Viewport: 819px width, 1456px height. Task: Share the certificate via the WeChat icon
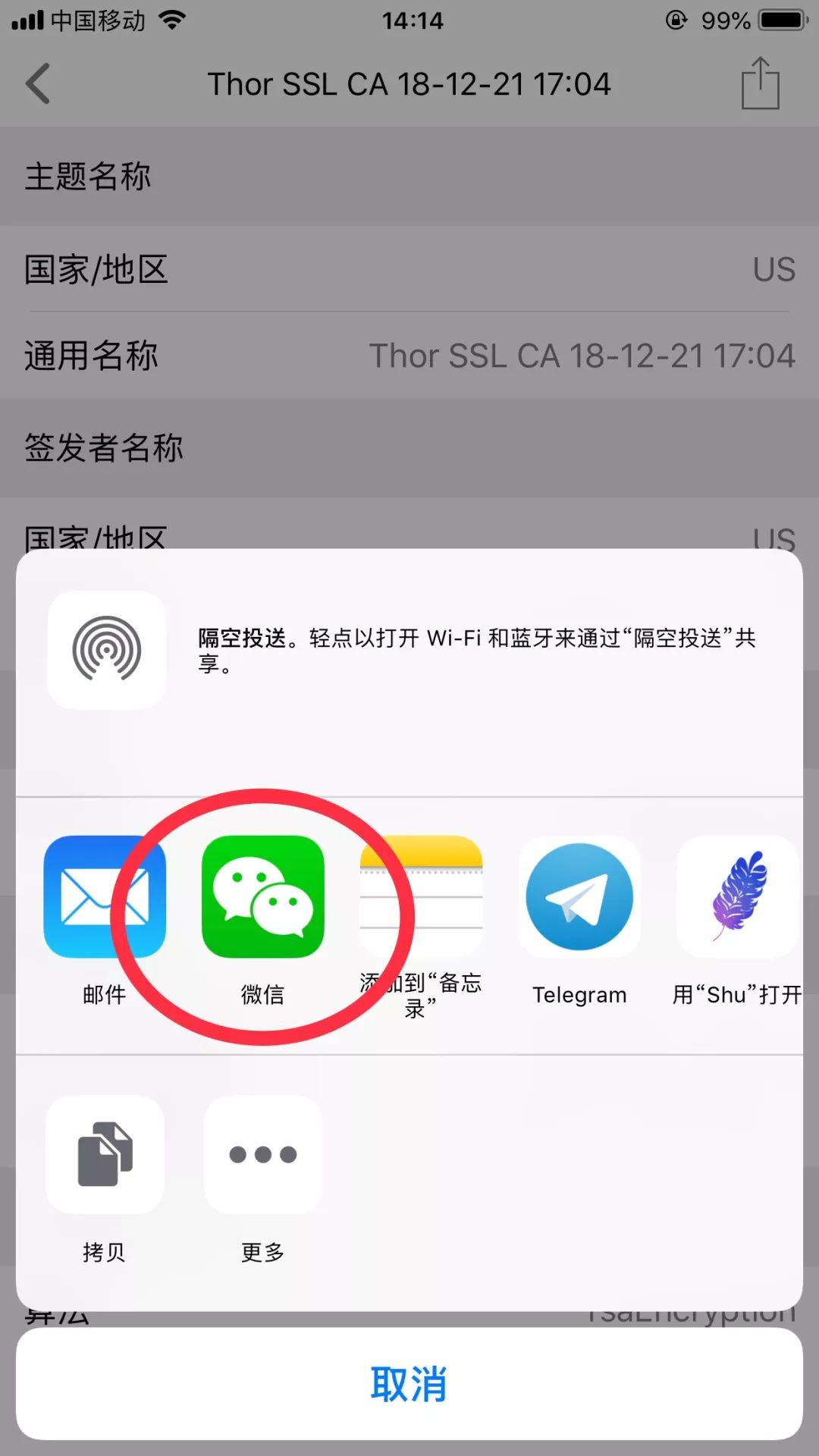click(x=262, y=899)
